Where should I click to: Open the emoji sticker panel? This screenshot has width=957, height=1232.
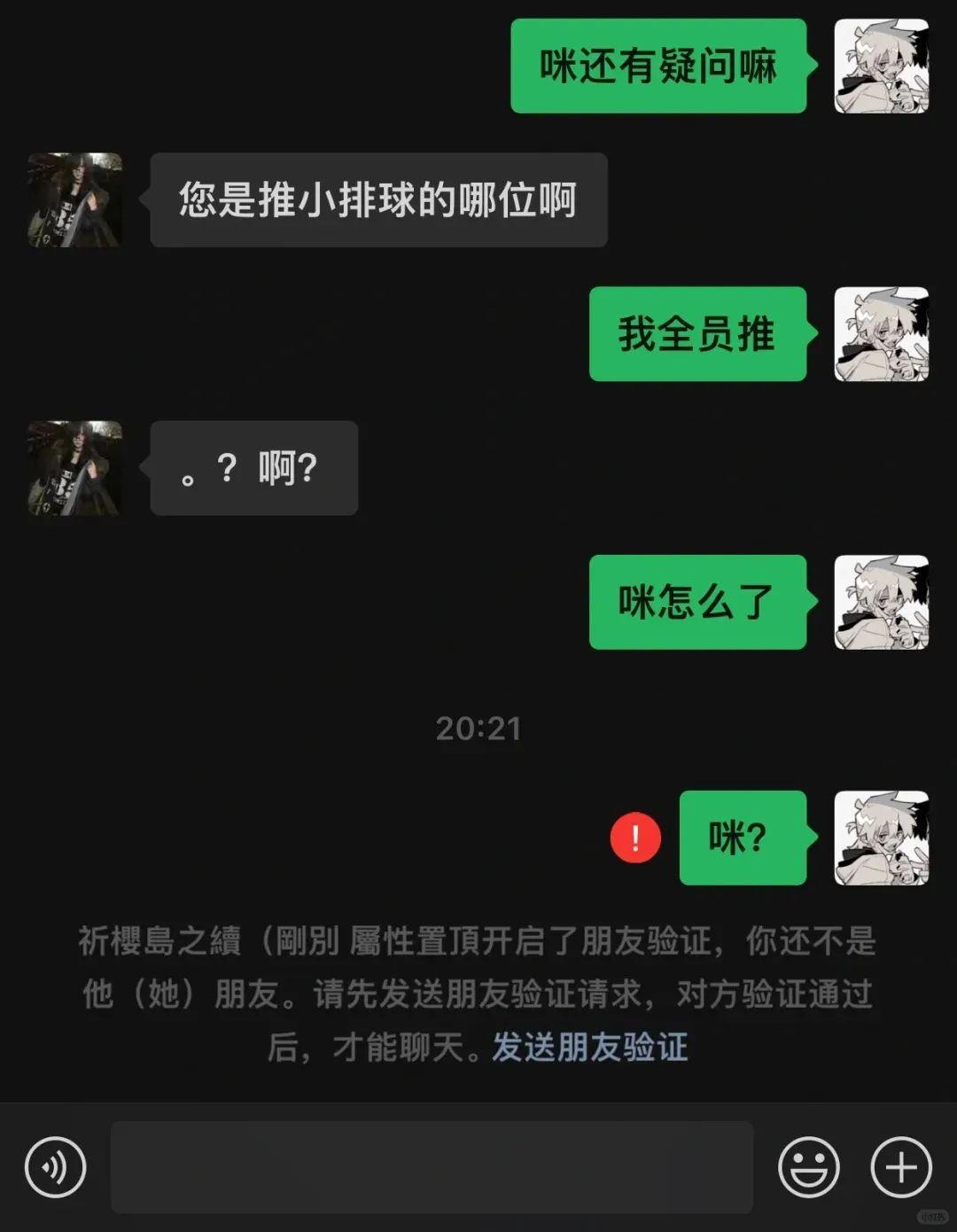pos(808,1167)
